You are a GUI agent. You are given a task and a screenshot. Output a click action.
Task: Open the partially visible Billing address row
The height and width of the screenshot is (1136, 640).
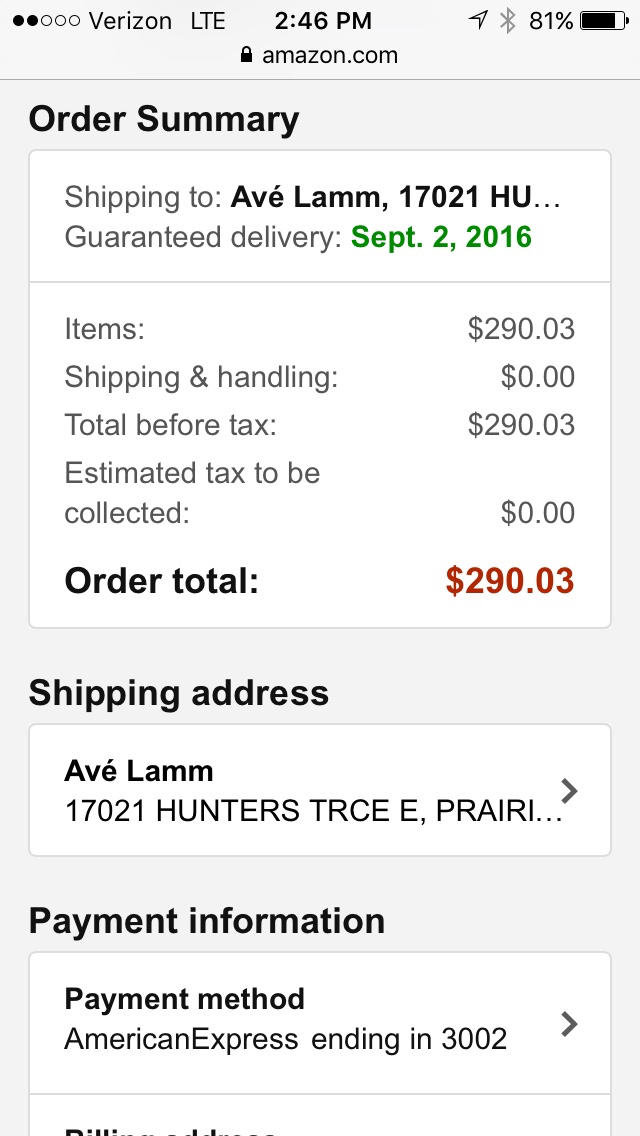click(x=319, y=1122)
